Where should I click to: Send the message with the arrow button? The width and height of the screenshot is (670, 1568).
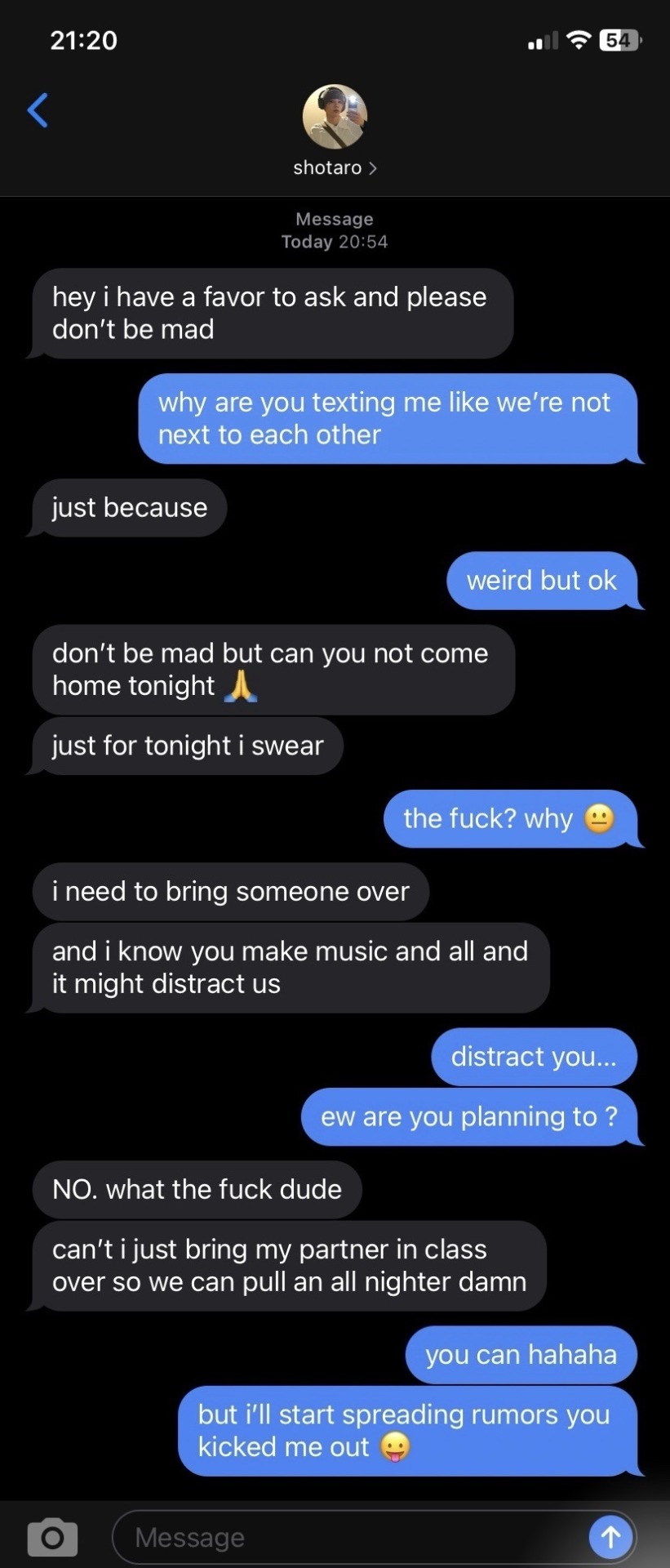(610, 1538)
